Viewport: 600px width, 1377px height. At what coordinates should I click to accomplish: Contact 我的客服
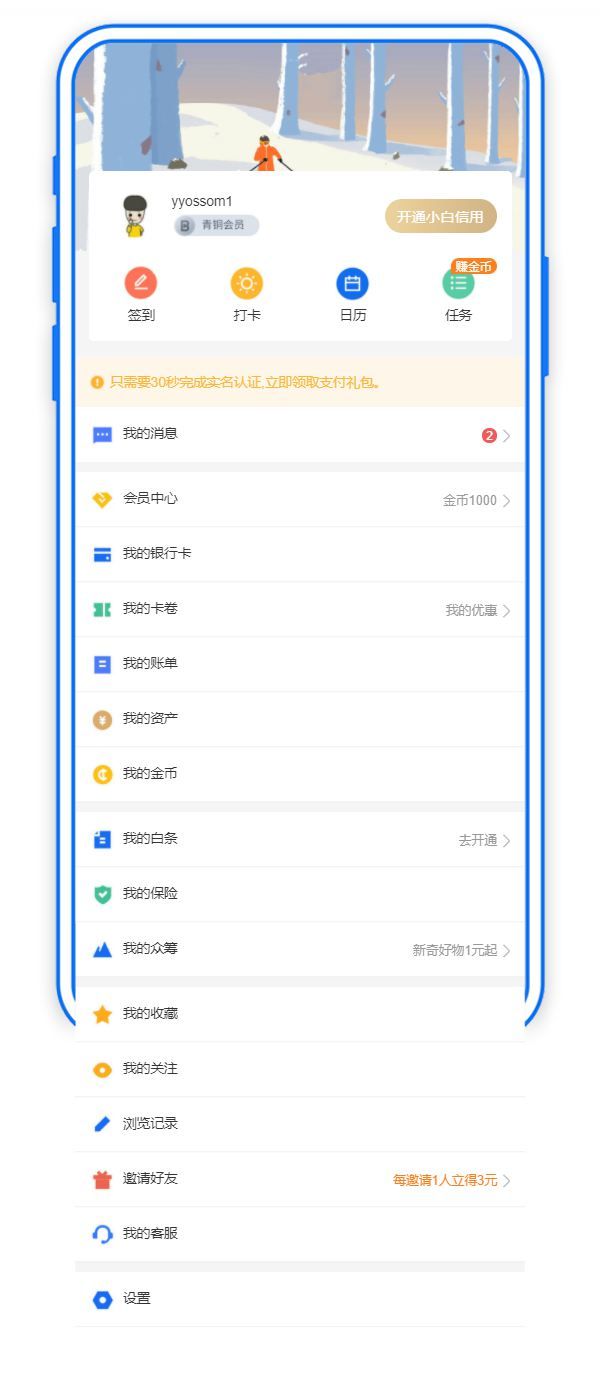pos(300,1234)
